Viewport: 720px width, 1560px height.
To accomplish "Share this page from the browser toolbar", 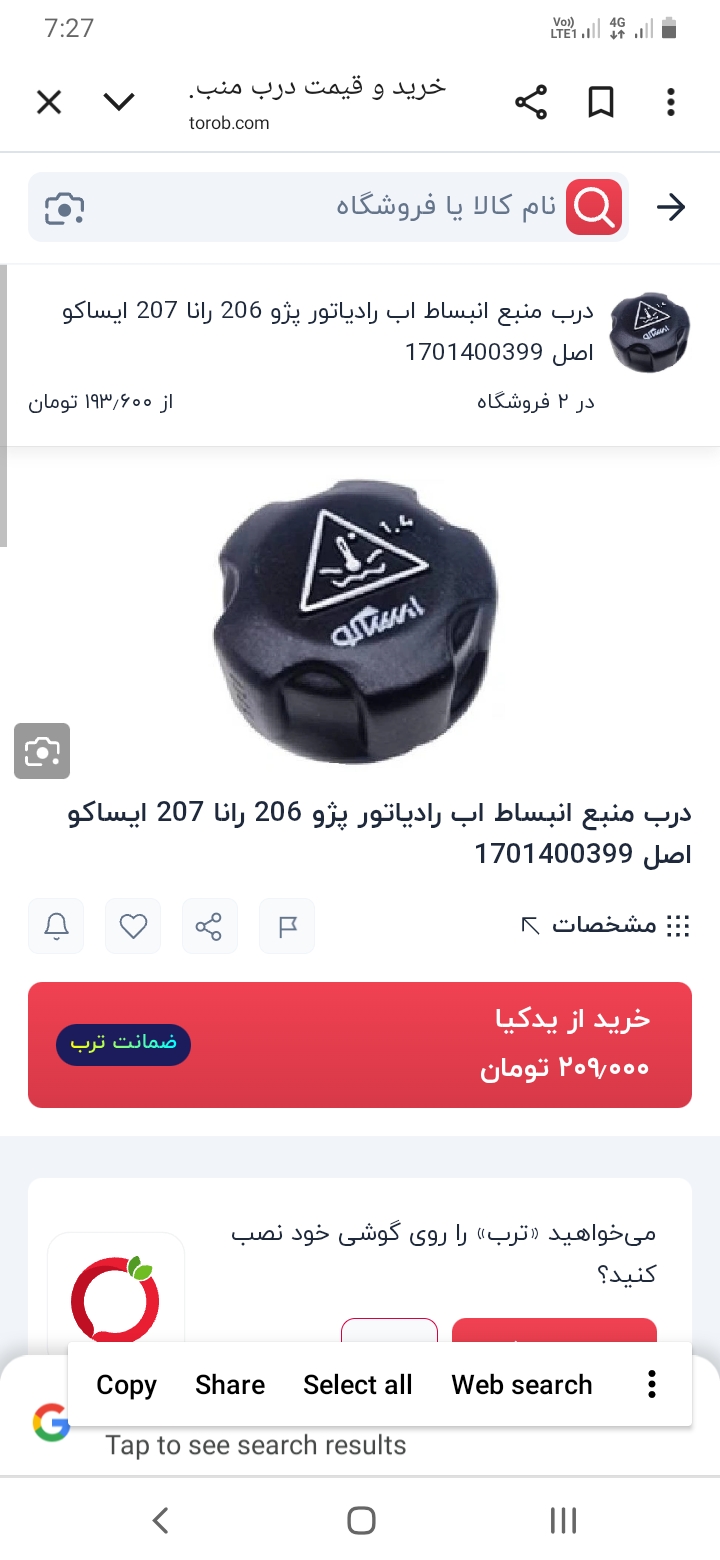I will pos(531,102).
